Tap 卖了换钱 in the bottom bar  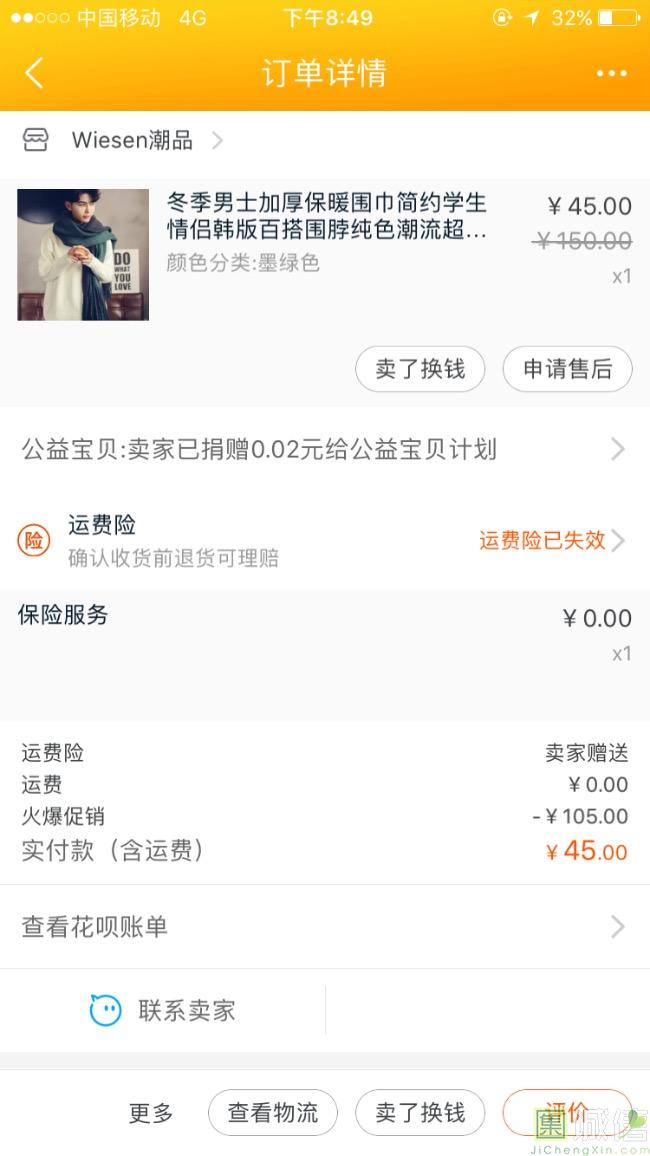pyautogui.click(x=420, y=1113)
